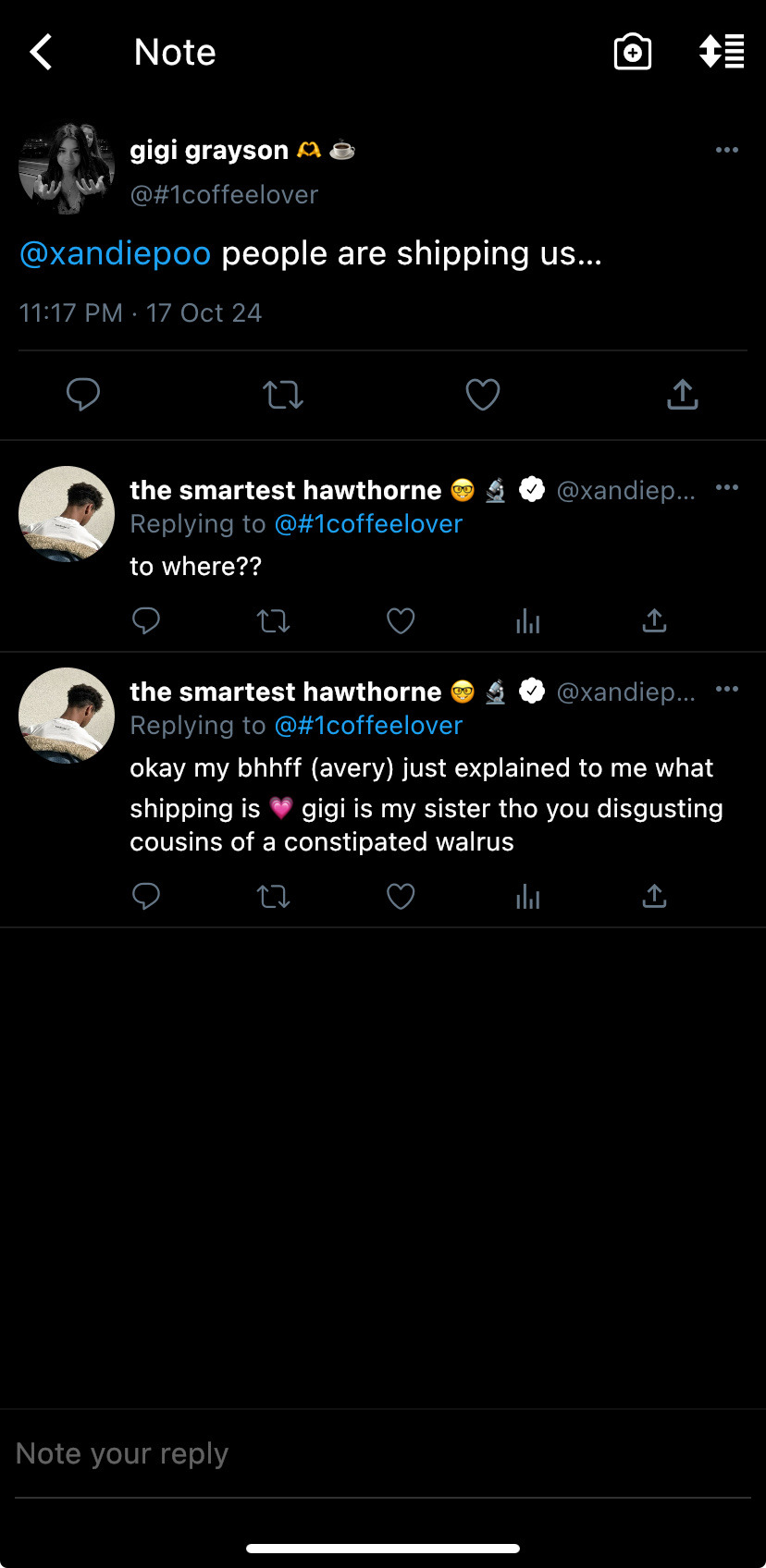766x1568 pixels.
Task: Like the 'to where??' reply
Action: point(401,620)
